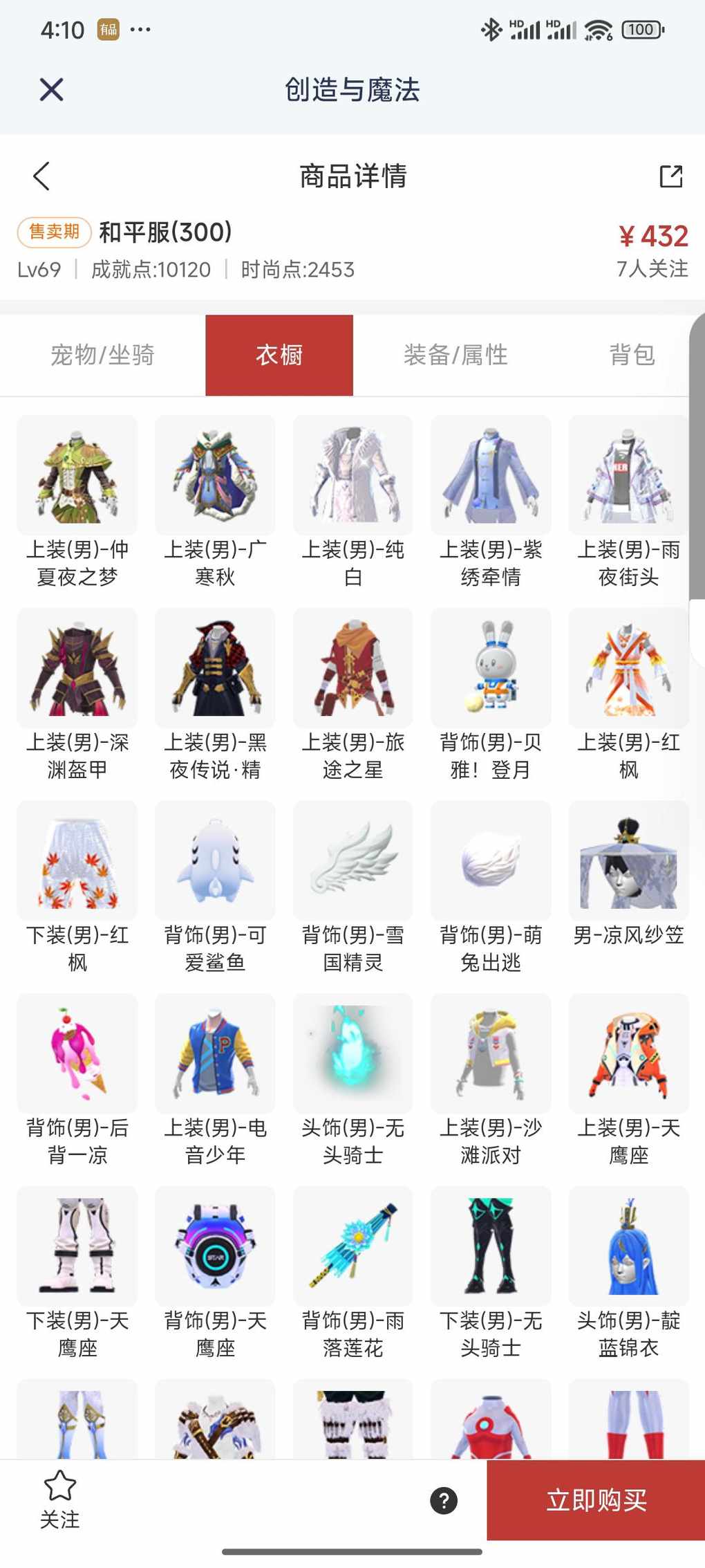
Task: Open the 背包 tab
Action: (631, 355)
